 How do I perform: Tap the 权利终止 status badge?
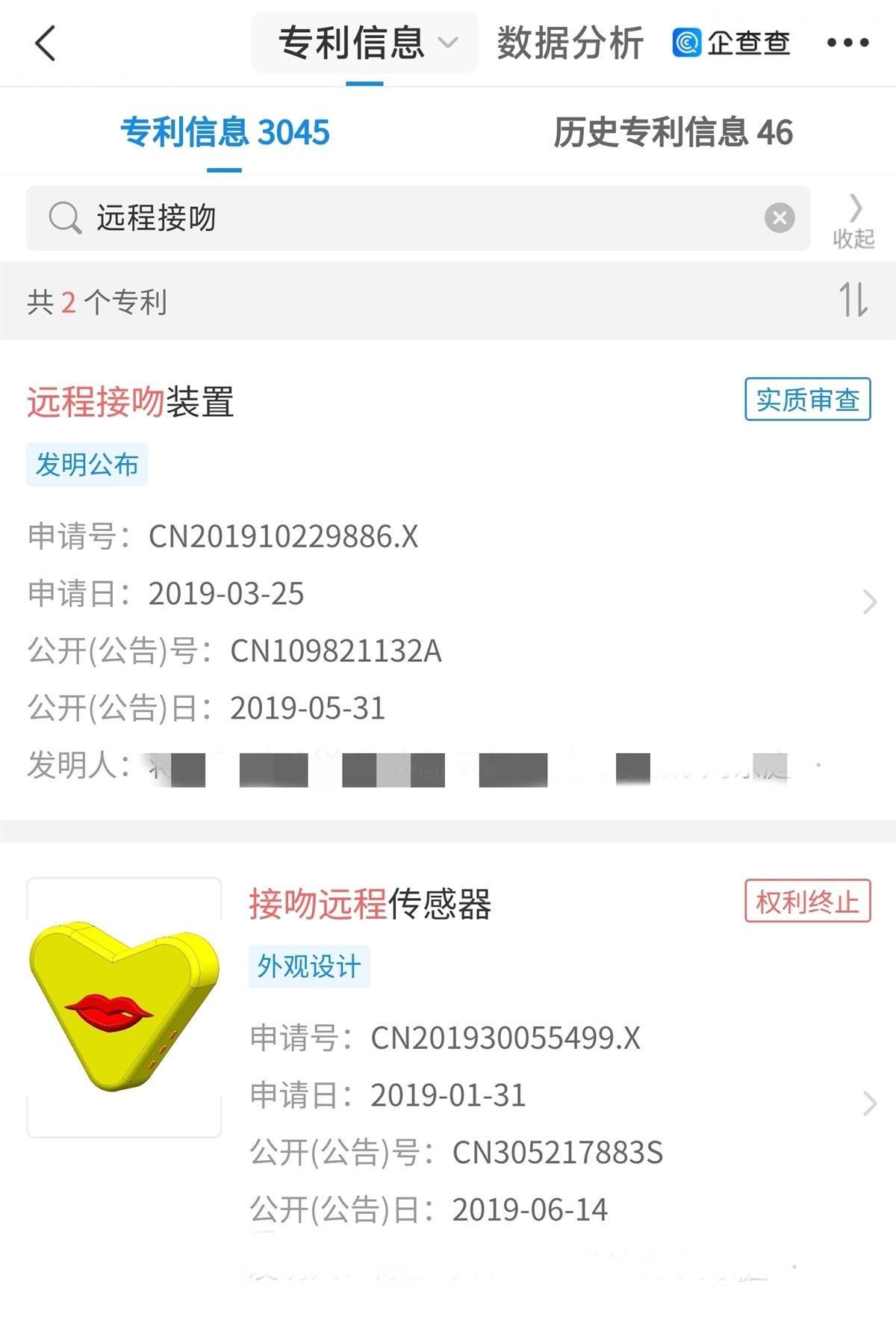click(x=807, y=902)
